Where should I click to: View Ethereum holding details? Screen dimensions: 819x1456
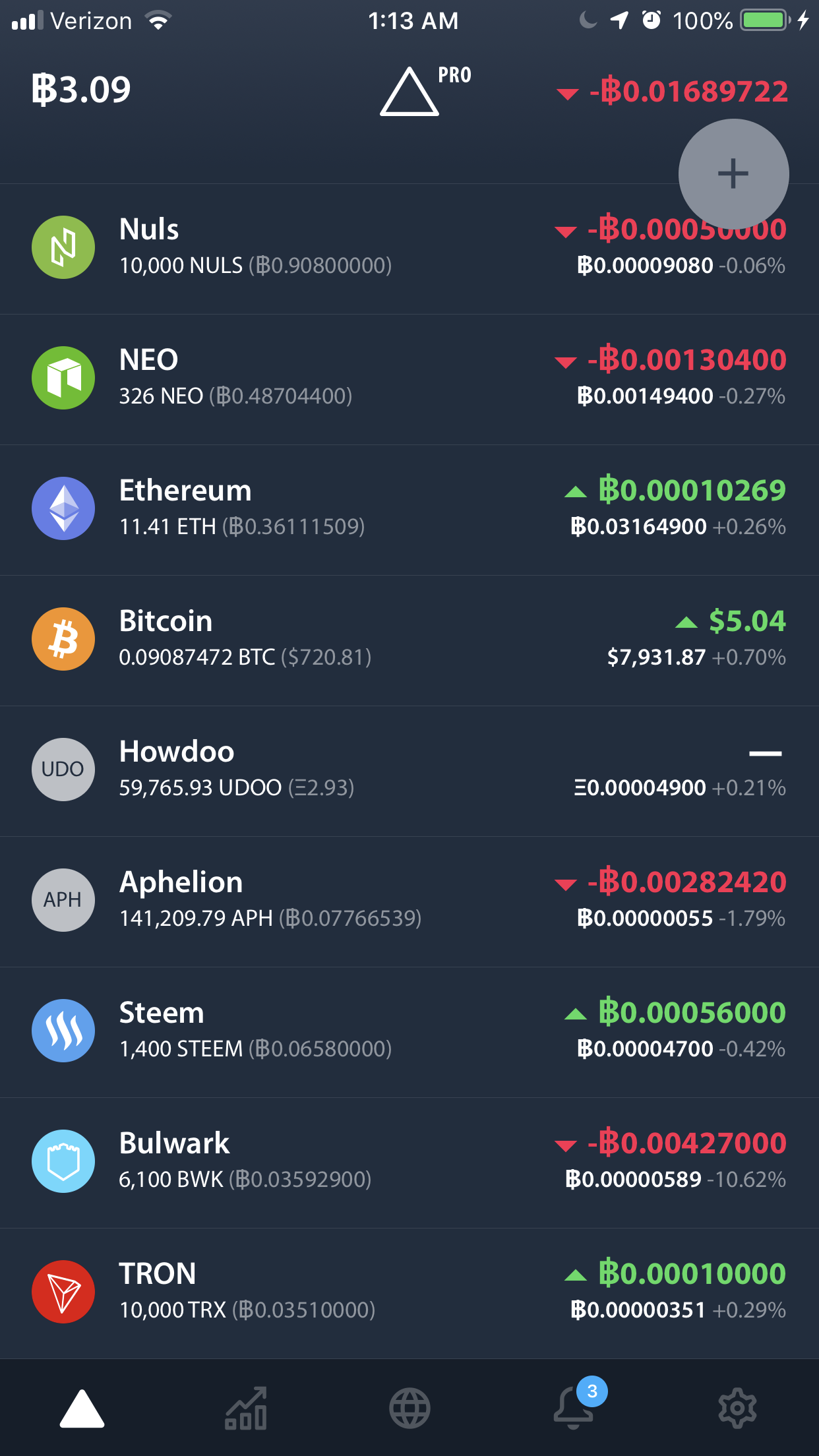click(x=330, y=509)
